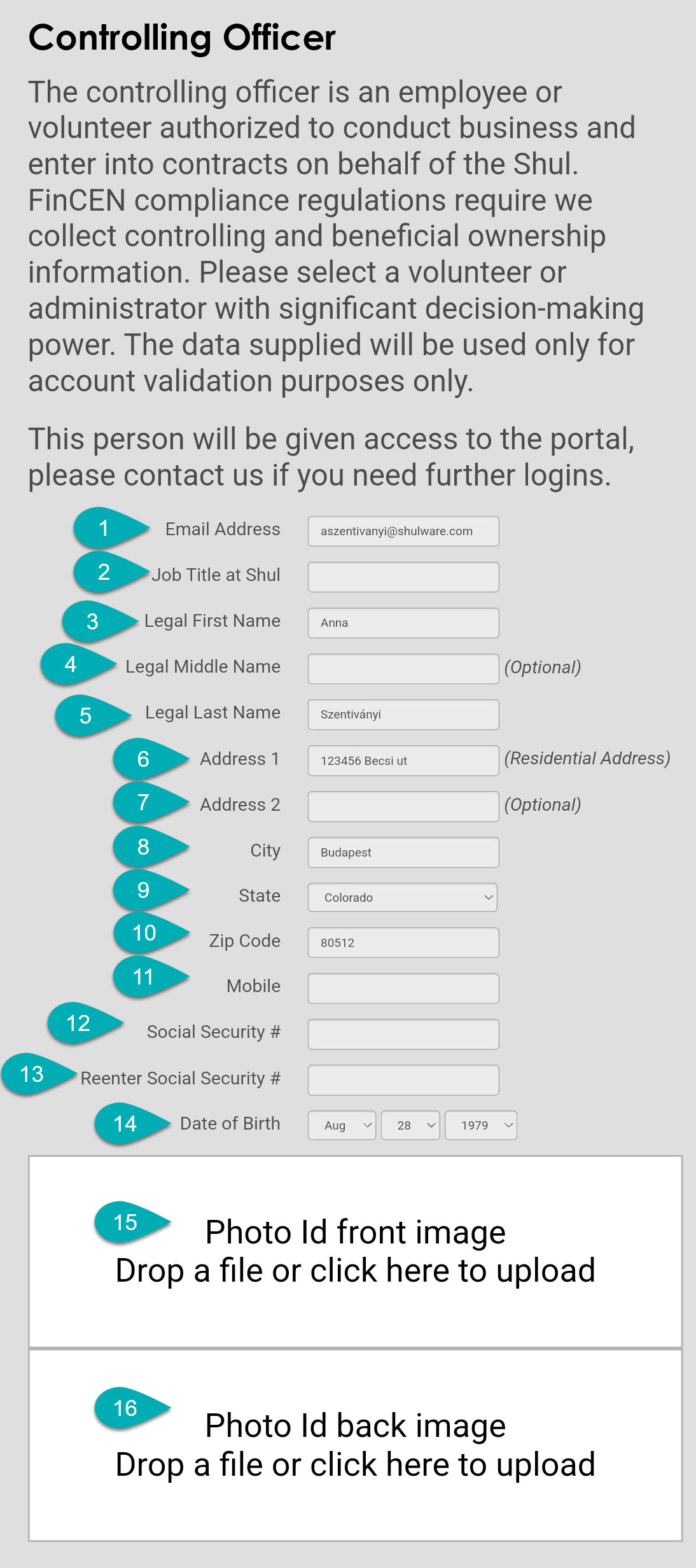
Task: Tap the optional Address 2 field
Action: point(403,806)
